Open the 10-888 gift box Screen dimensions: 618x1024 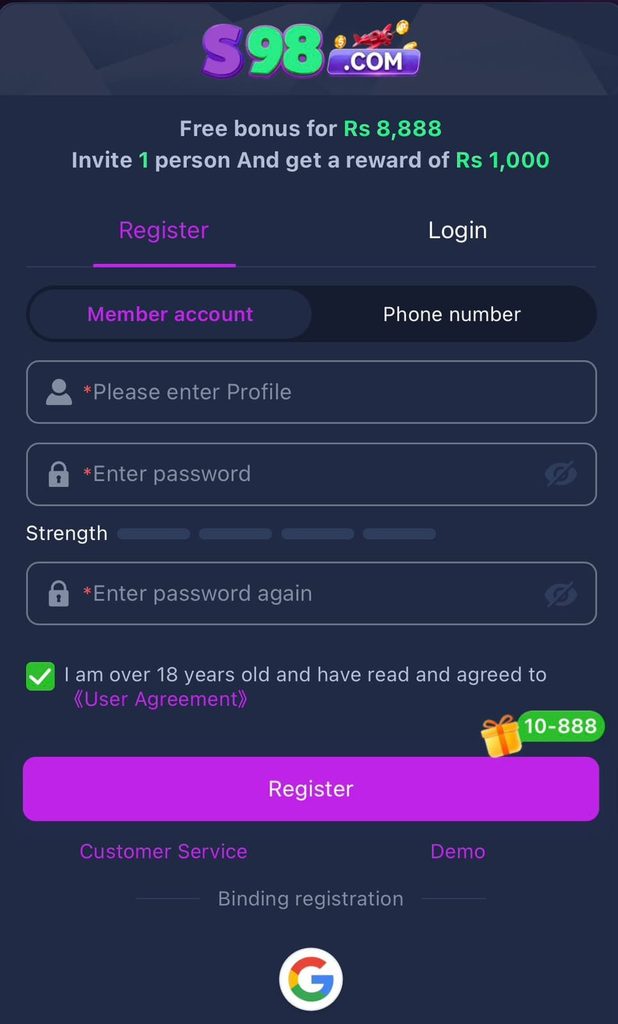click(x=542, y=734)
